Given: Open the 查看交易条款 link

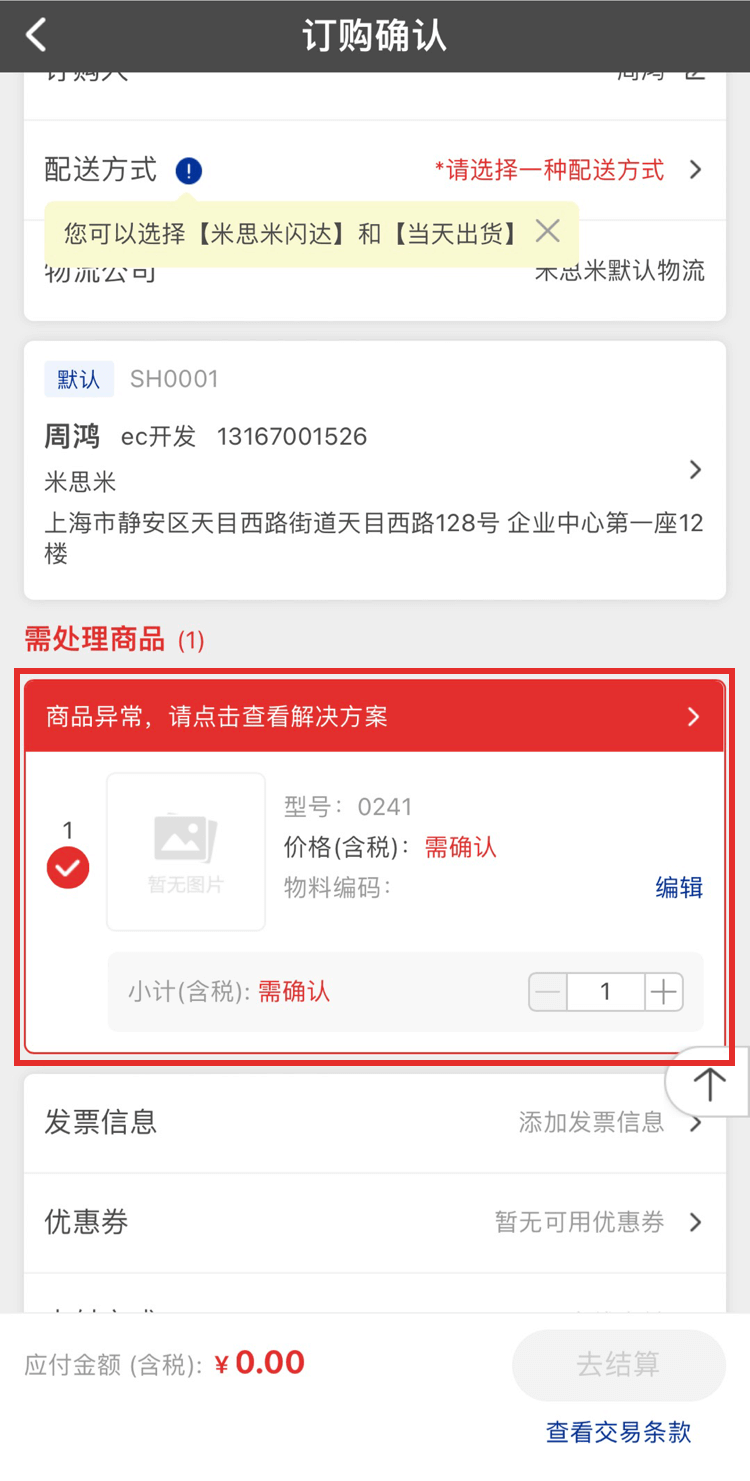Looking at the screenshot, I should pos(618,1432).
